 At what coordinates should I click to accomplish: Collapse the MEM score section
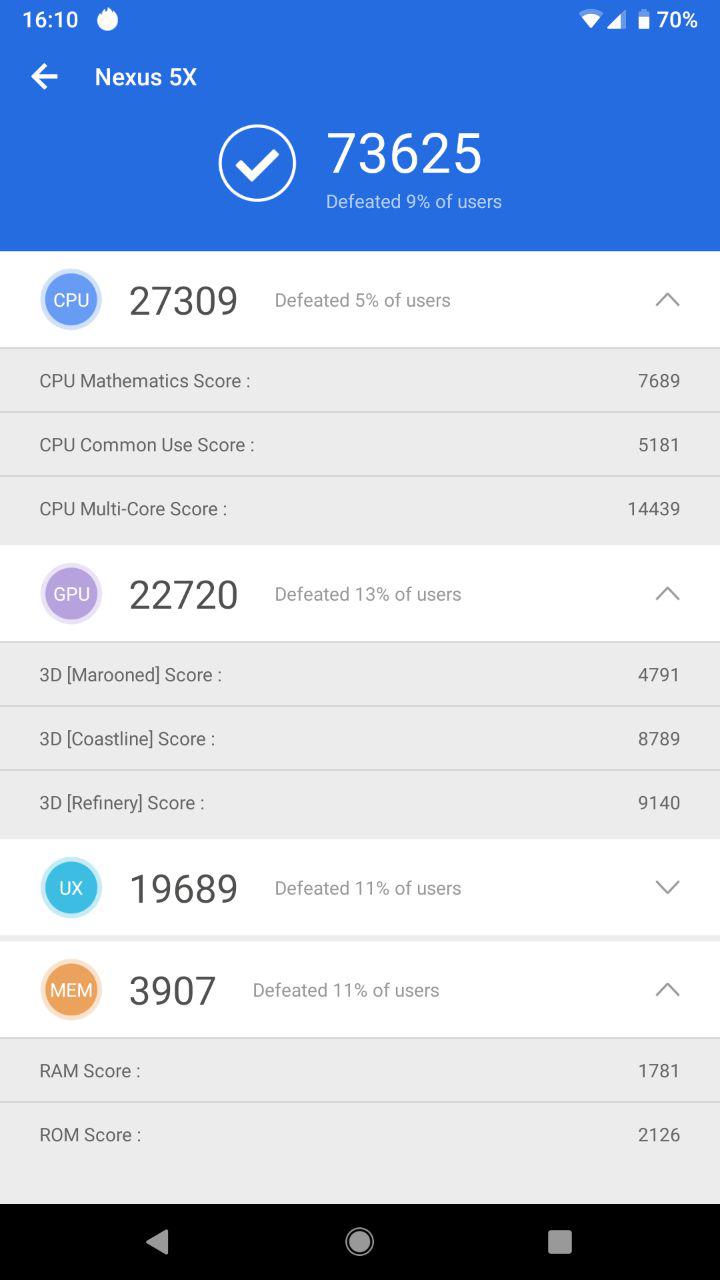click(667, 990)
